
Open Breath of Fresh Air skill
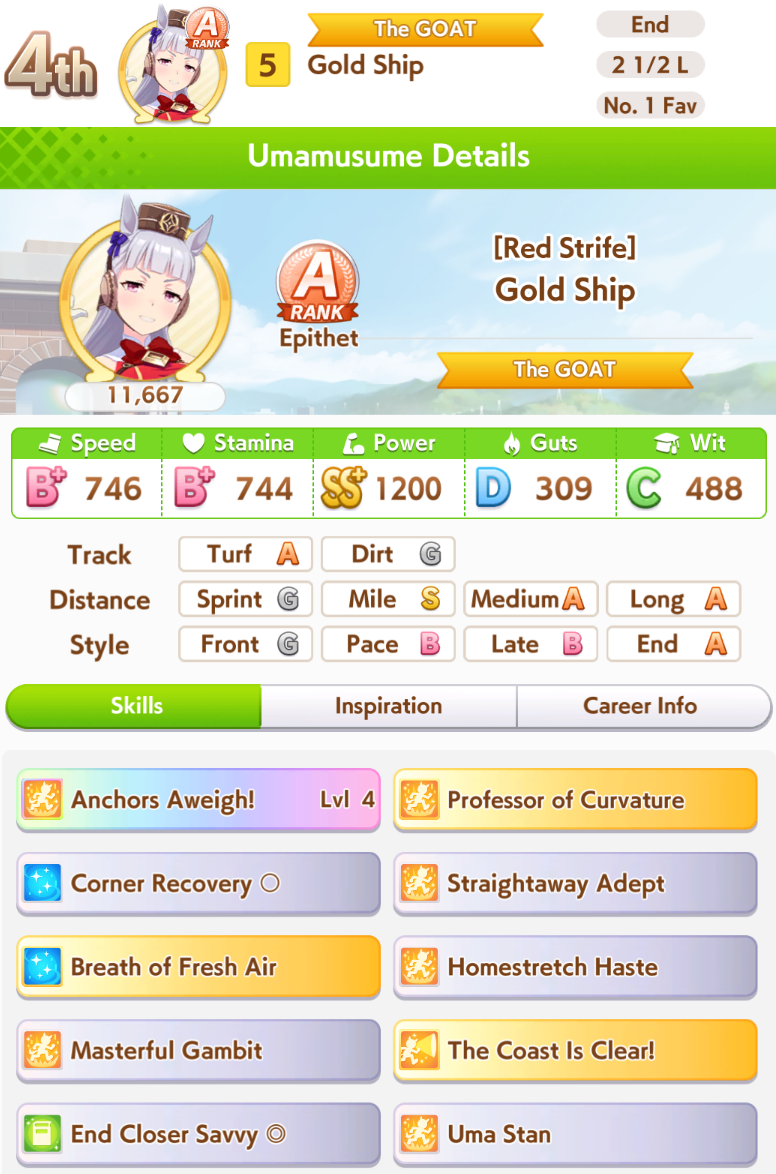click(198, 967)
